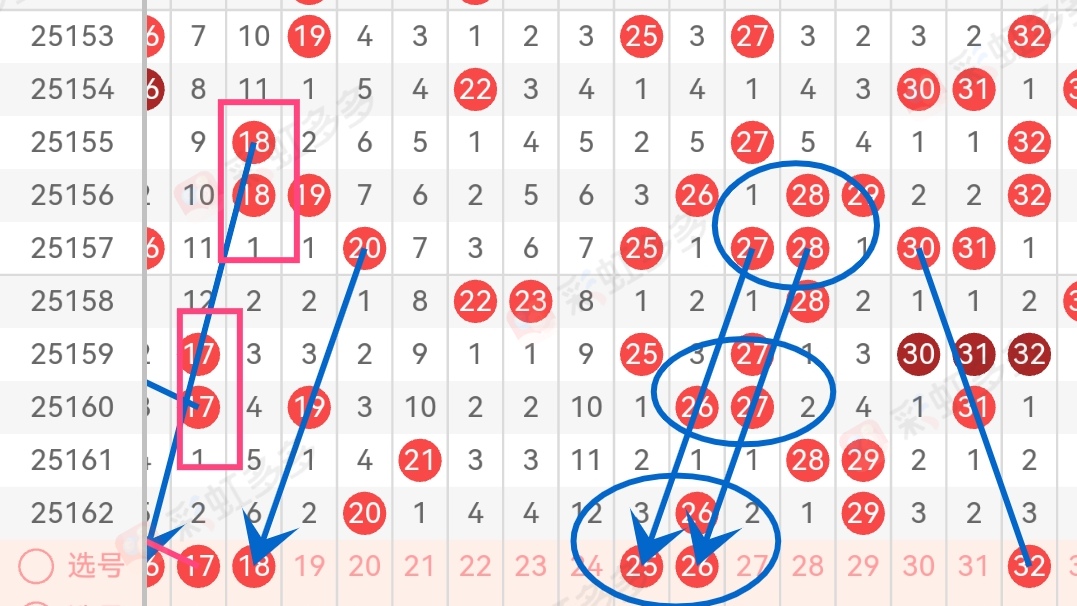Screen dimensions: 1077x606
Task: Unselect number 26 in the 选号 row
Action: tap(697, 567)
